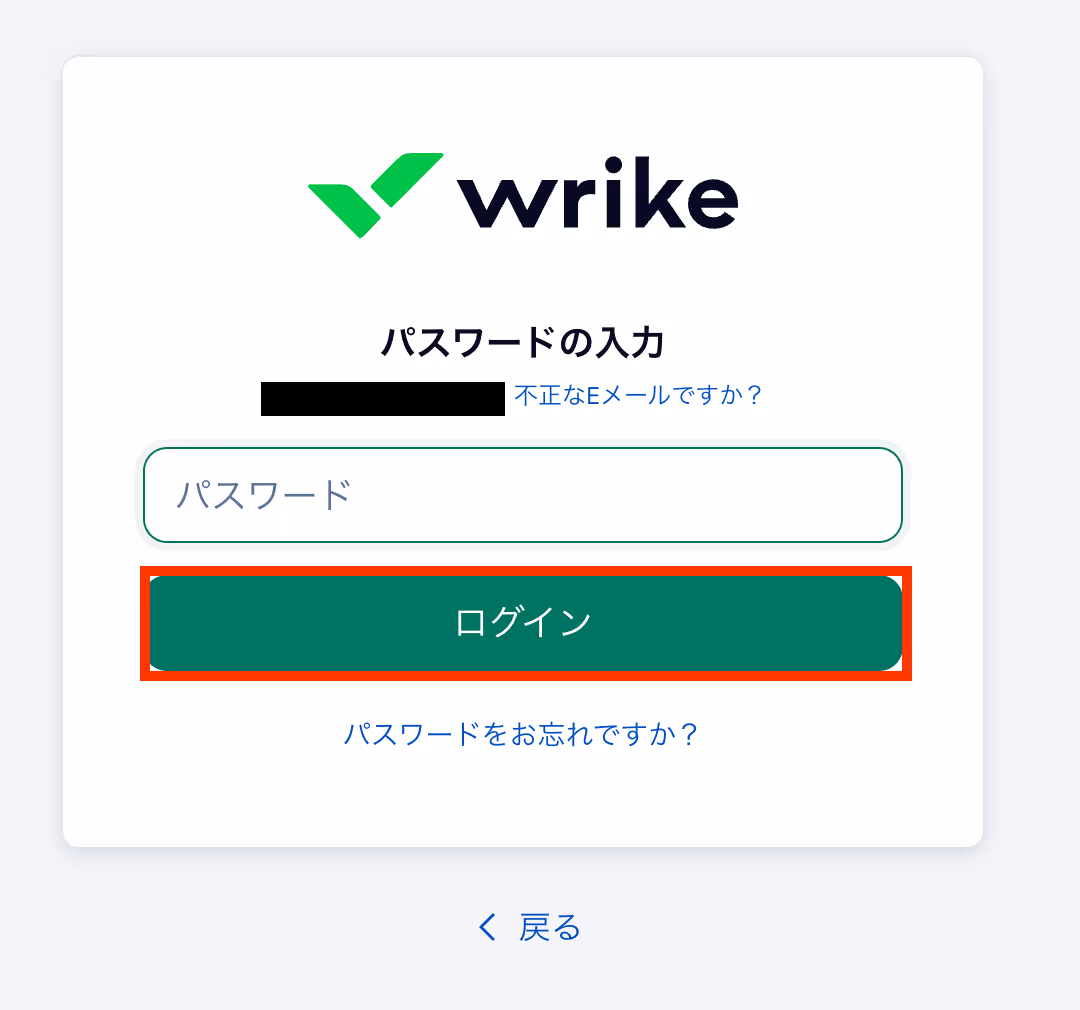
Task: Focus the パスワード password field
Action: point(523,495)
